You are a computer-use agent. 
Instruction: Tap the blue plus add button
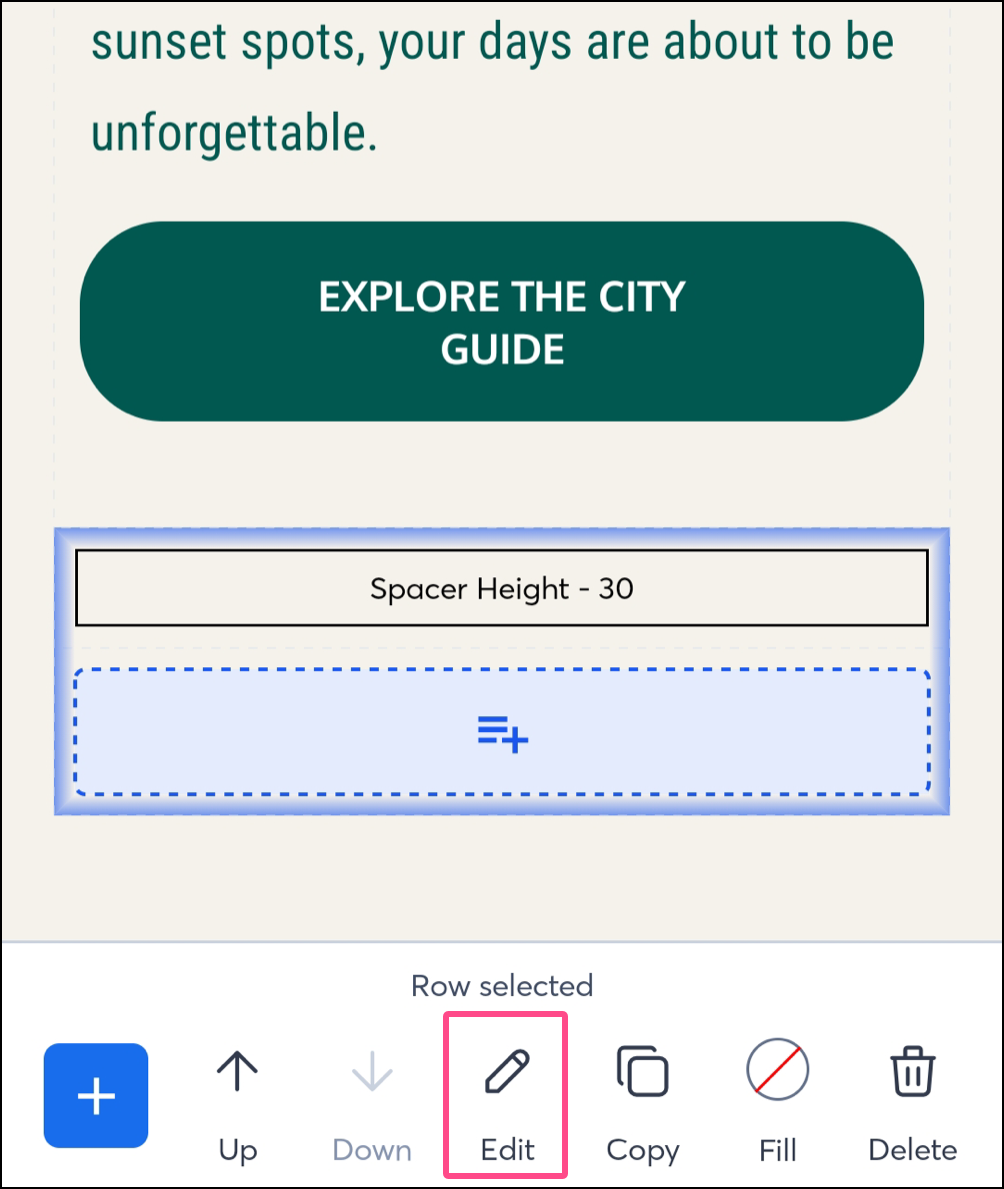click(96, 1095)
